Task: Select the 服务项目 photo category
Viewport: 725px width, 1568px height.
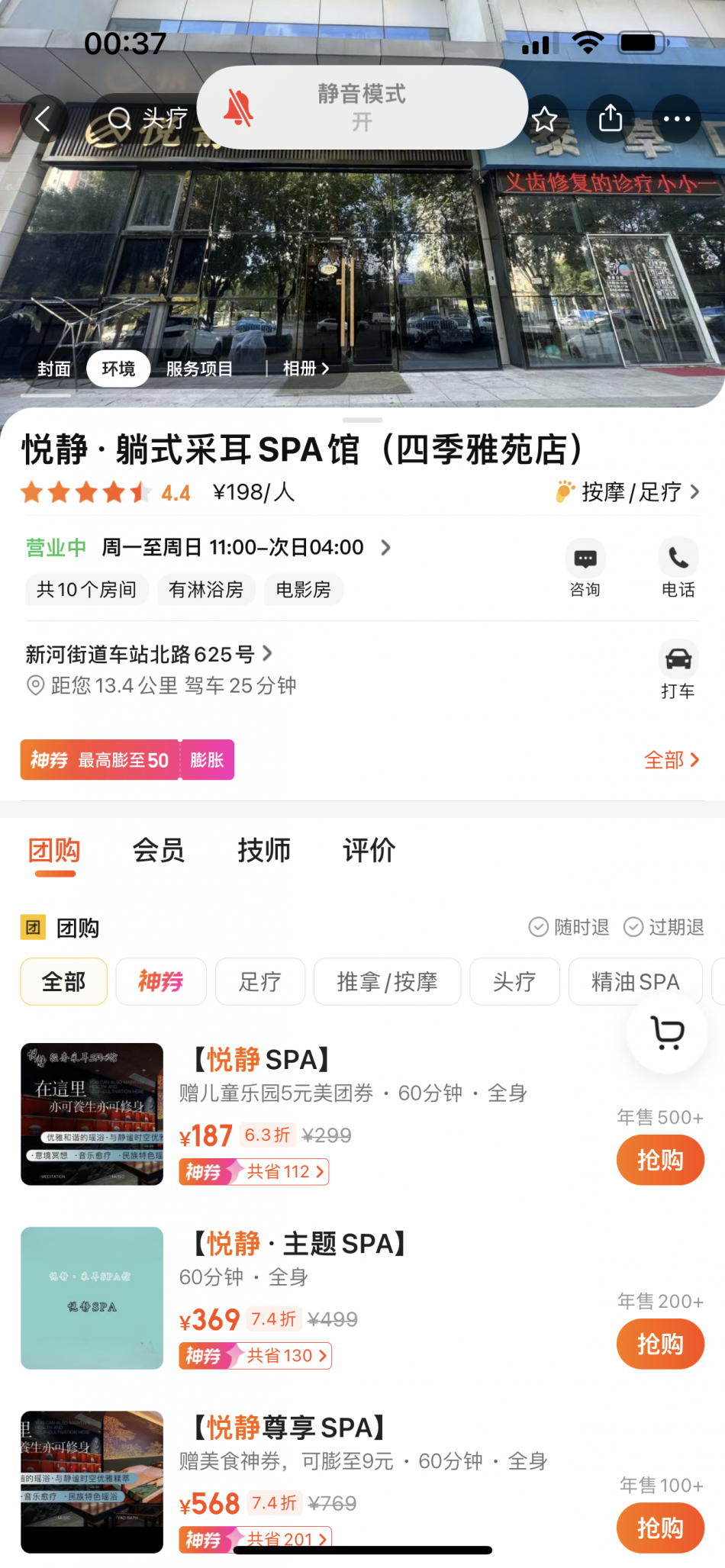Action: click(199, 369)
